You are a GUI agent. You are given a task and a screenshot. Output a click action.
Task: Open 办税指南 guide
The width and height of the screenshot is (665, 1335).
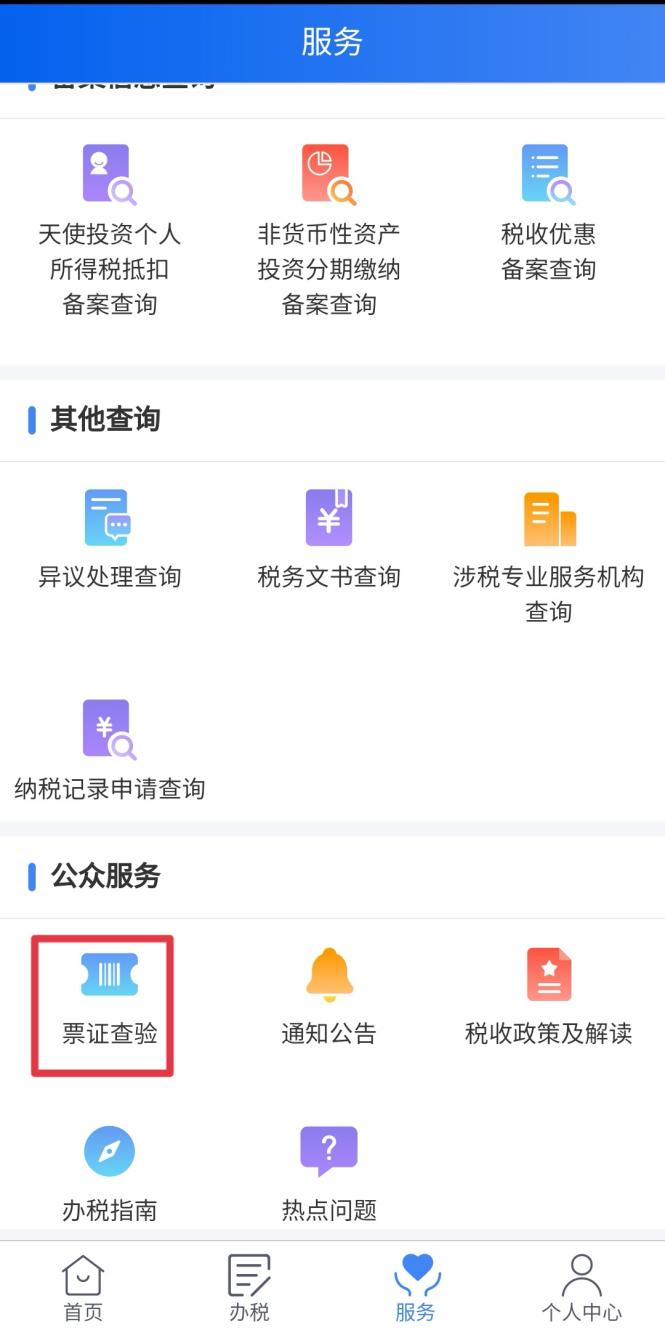(x=109, y=1175)
